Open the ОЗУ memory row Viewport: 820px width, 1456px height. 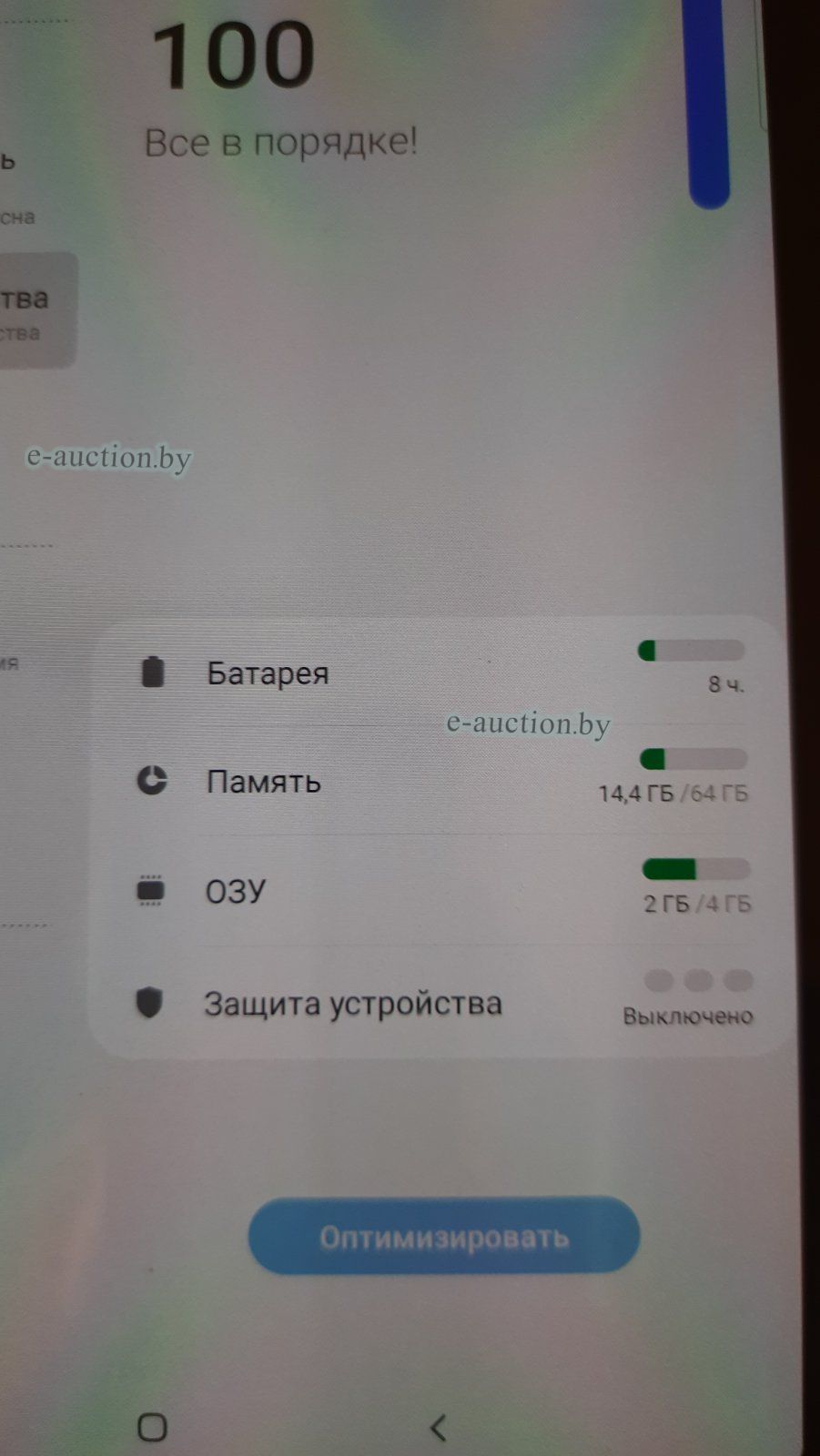click(437, 891)
